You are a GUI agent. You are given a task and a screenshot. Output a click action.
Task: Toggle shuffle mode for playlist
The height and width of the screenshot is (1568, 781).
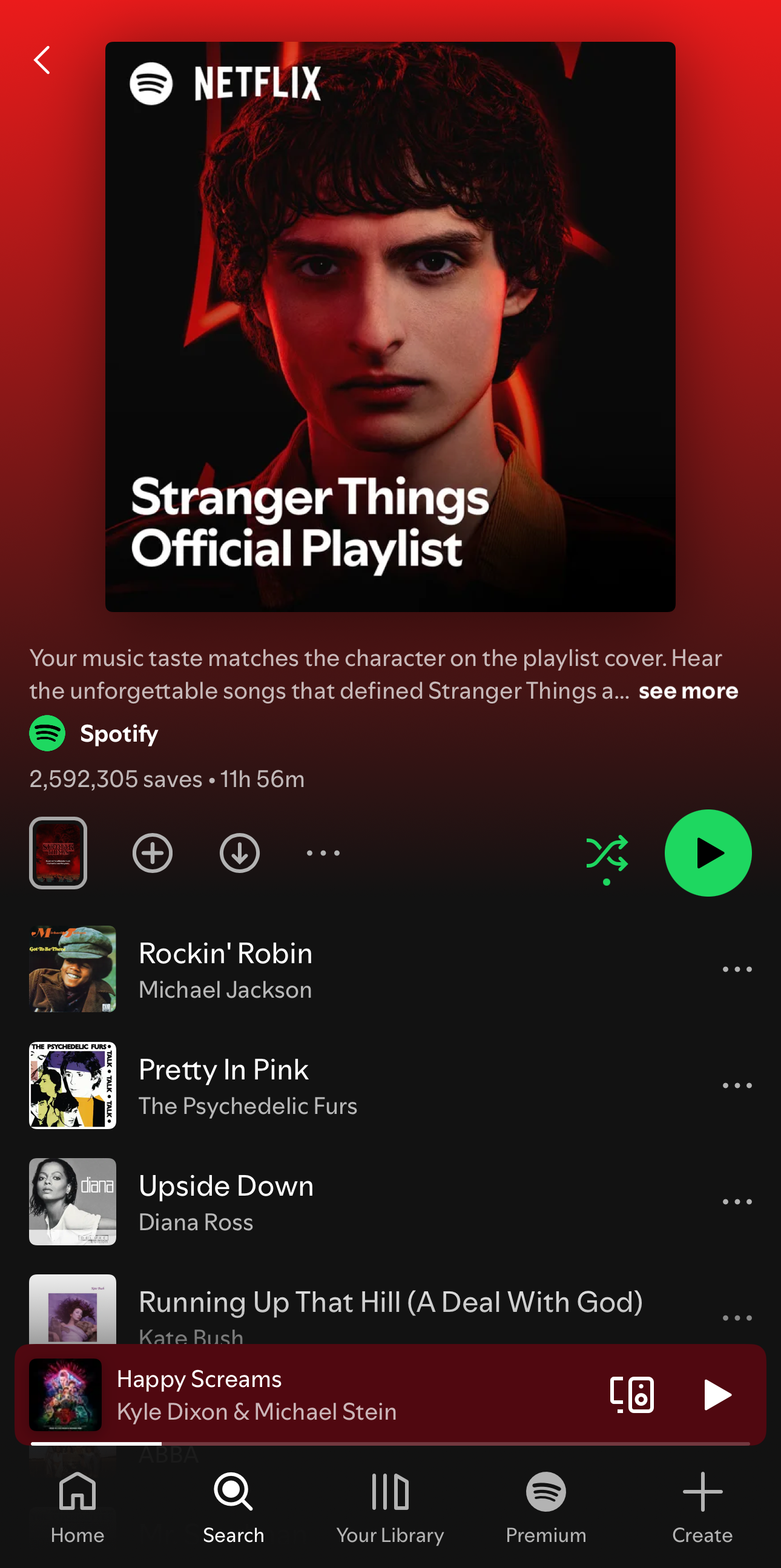click(x=606, y=853)
